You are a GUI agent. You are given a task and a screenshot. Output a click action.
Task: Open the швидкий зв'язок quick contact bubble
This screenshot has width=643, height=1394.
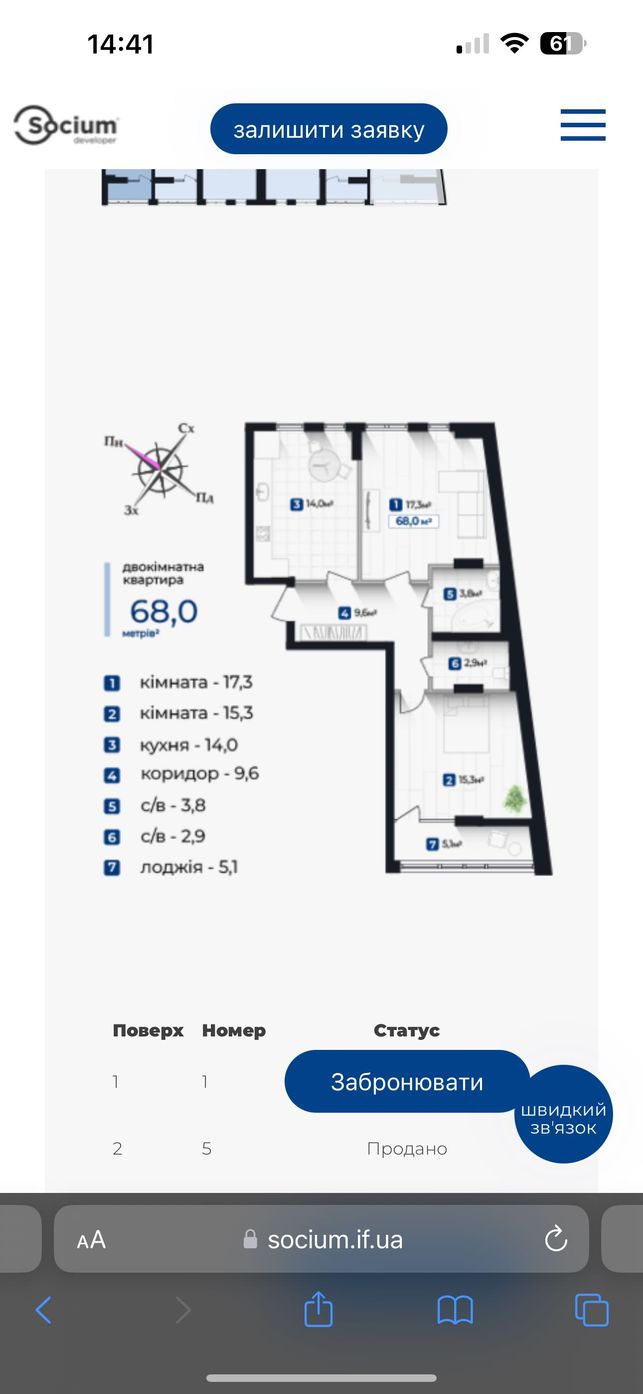[564, 1114]
